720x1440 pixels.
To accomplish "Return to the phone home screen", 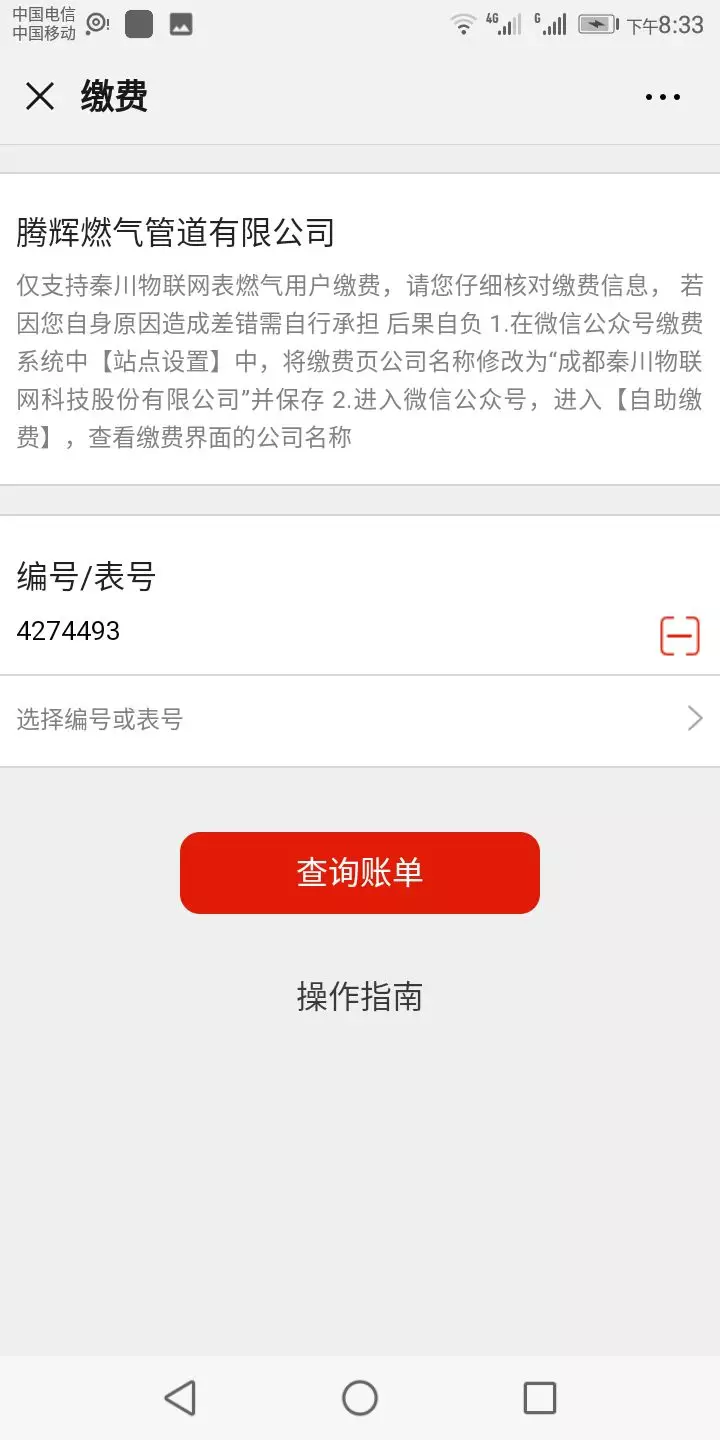I will (360, 1397).
